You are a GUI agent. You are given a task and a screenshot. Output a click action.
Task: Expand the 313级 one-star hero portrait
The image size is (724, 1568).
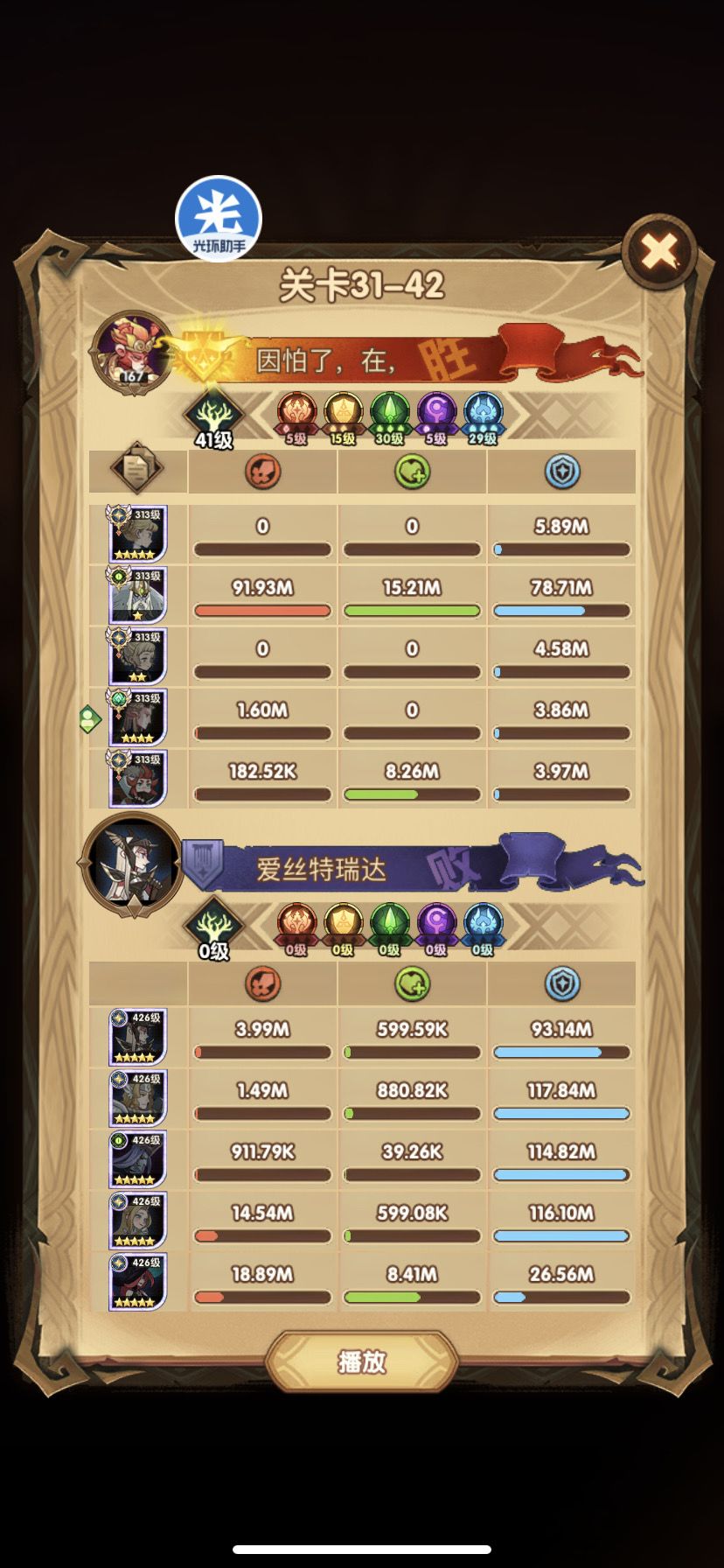coord(136,594)
